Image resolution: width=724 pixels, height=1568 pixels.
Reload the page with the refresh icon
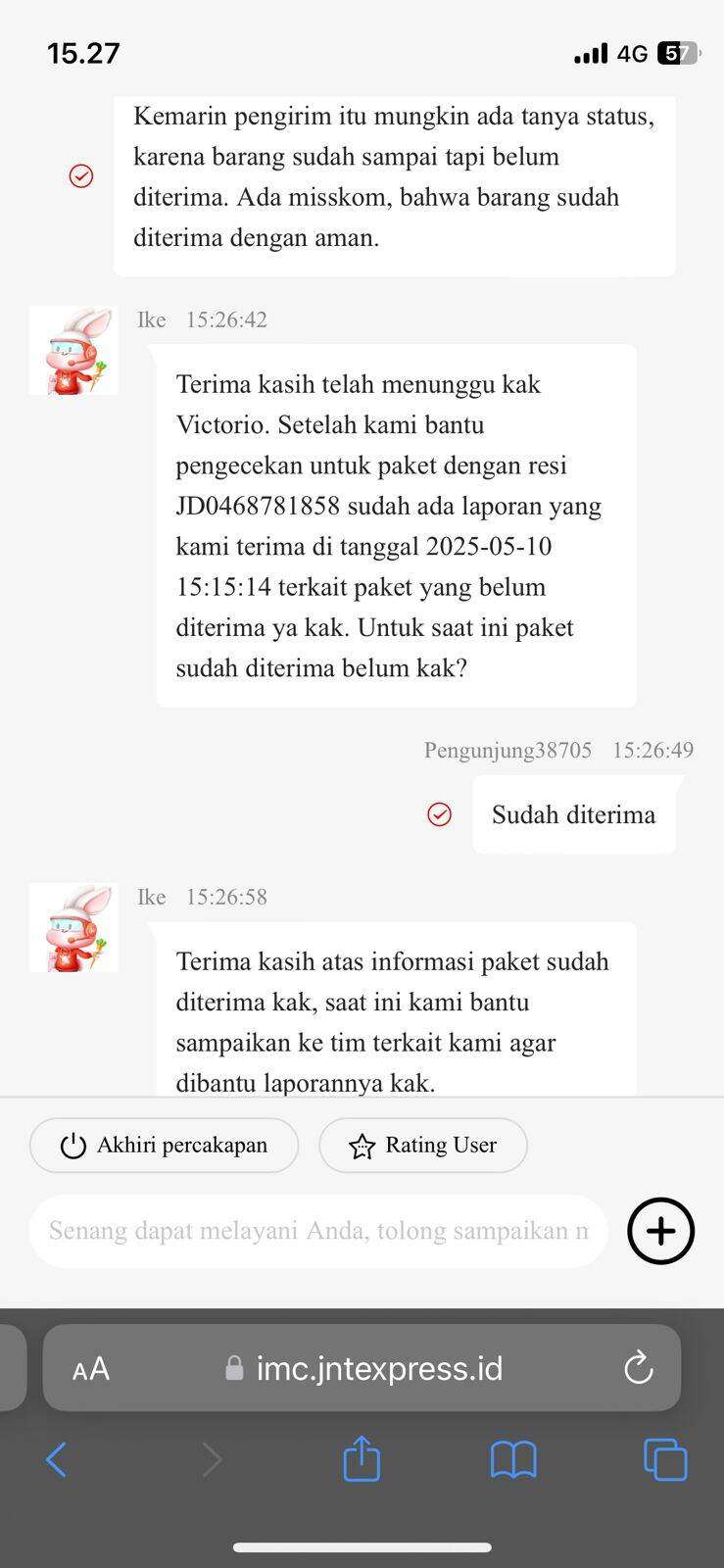639,1368
